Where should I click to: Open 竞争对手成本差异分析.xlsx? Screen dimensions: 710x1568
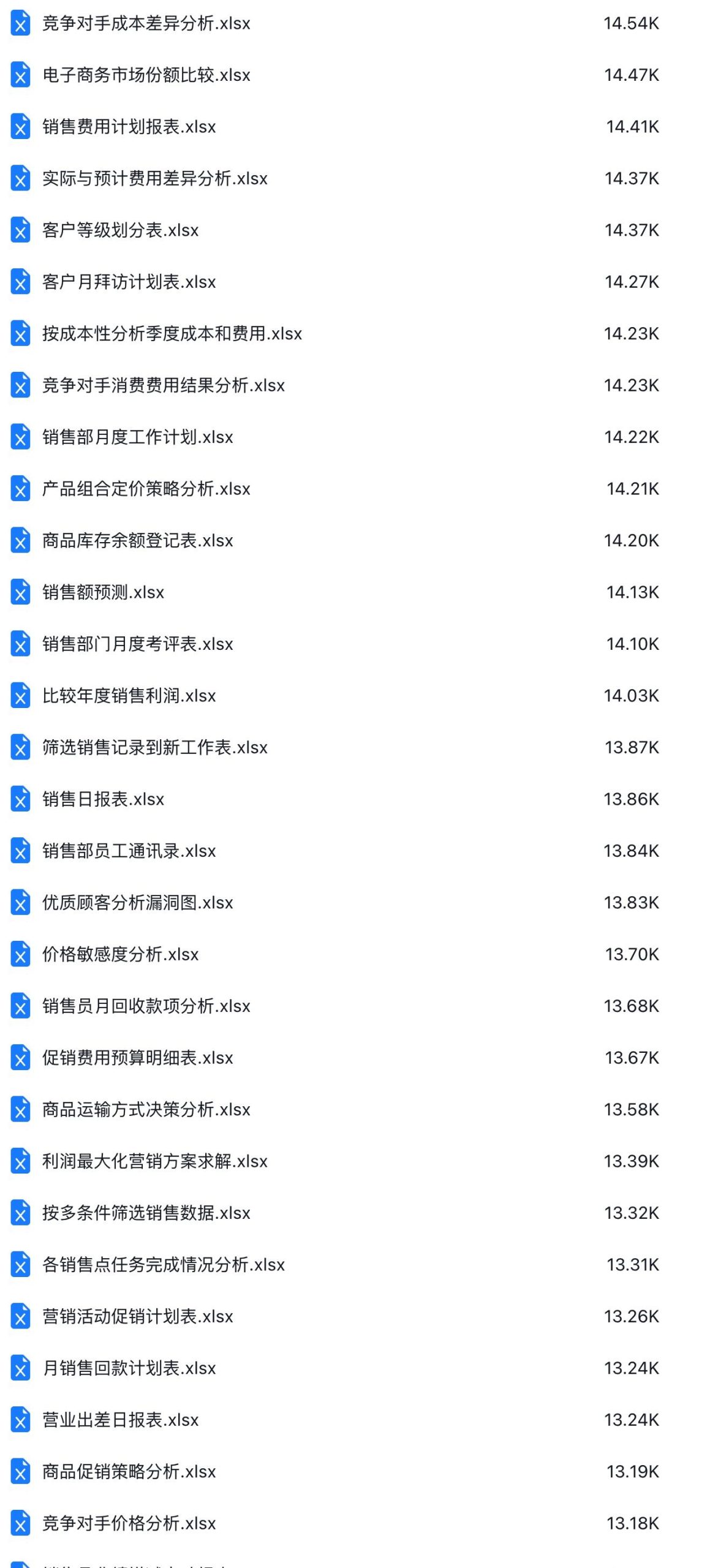pos(146,24)
